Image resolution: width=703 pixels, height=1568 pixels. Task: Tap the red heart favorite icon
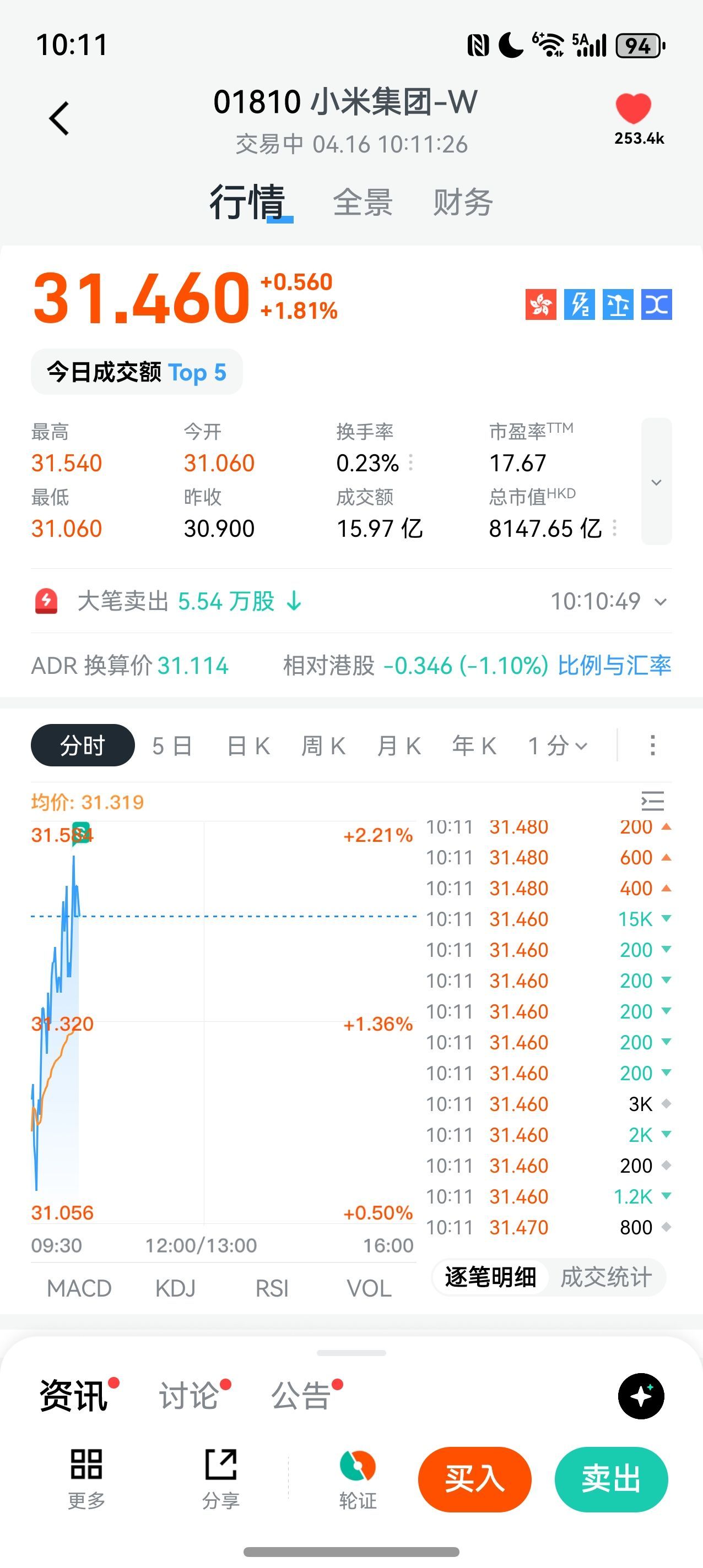click(634, 109)
